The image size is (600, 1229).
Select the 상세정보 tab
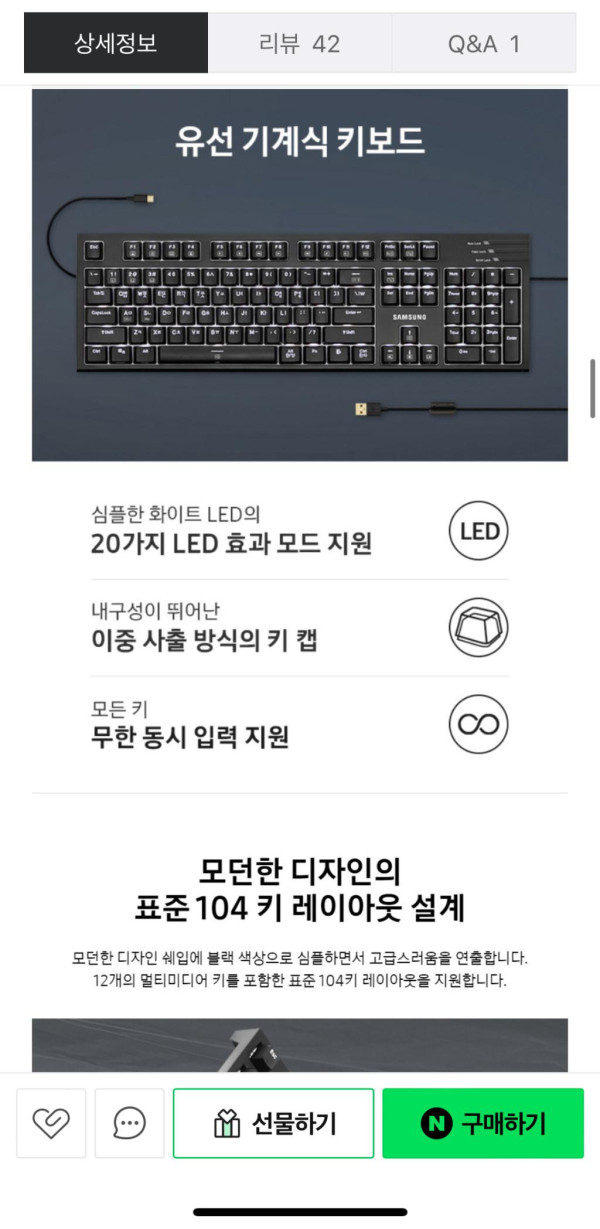point(116,43)
